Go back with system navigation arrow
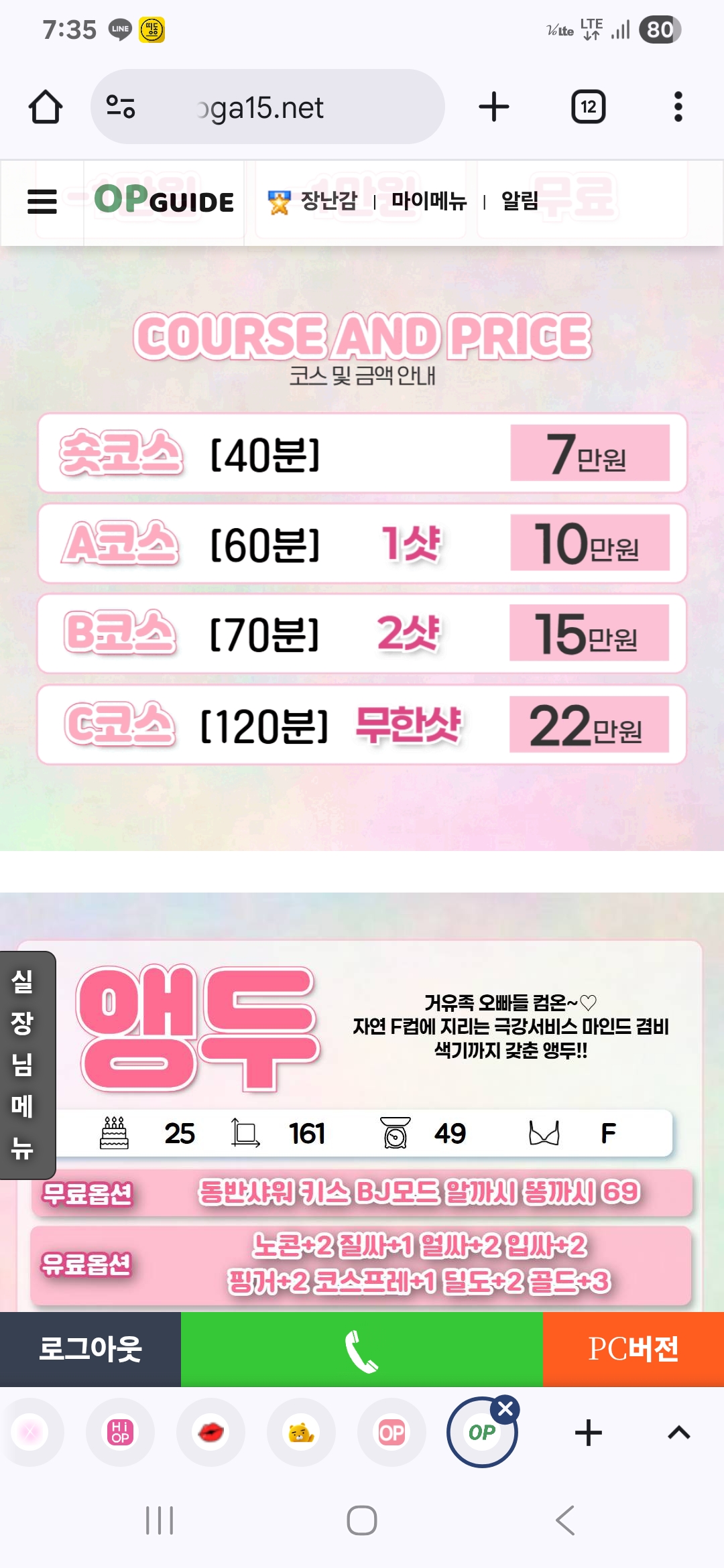This screenshot has height=1568, width=724. [565, 1520]
